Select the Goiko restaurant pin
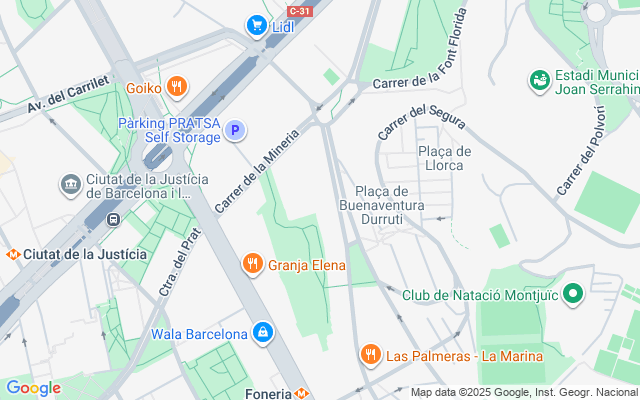Viewport: 640px width, 400px height. click(177, 87)
